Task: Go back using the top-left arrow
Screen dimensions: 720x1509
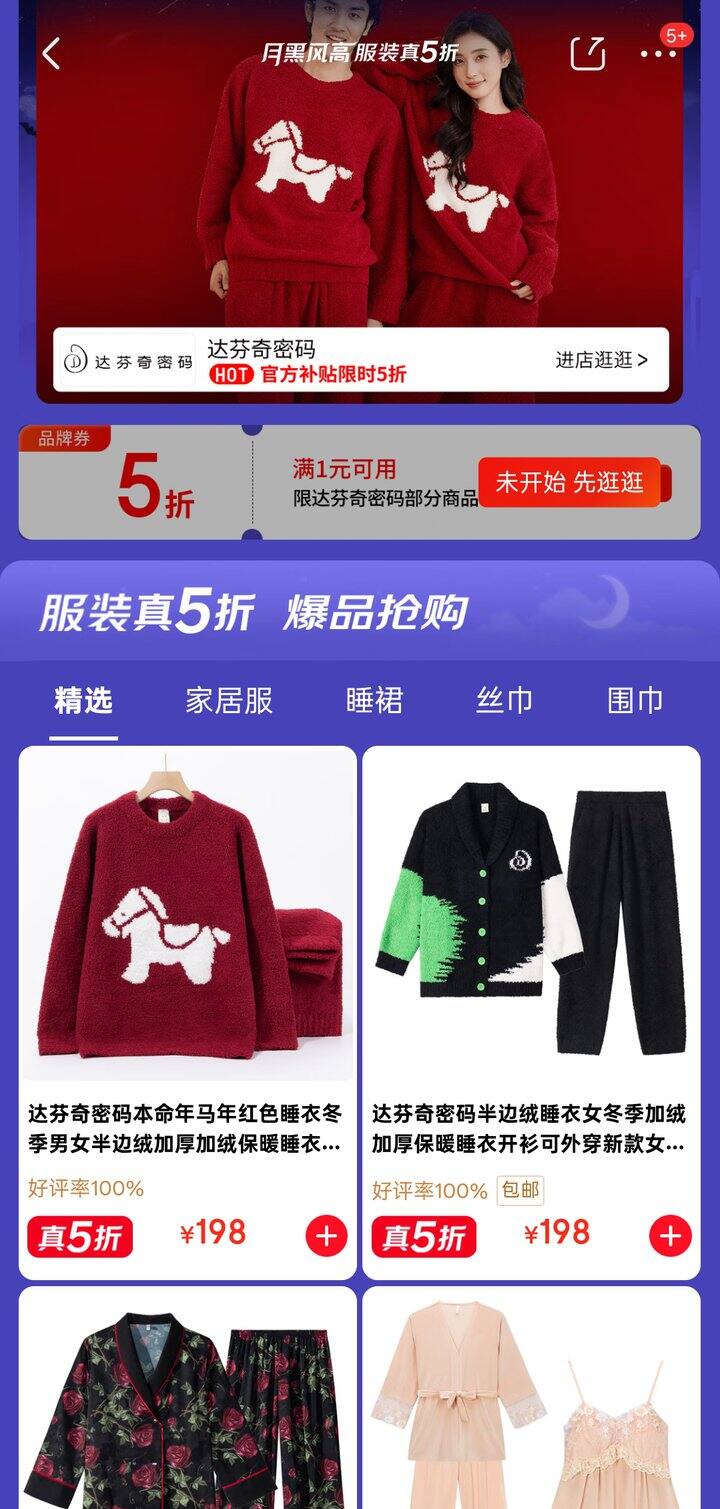Action: pyautogui.click(x=52, y=53)
